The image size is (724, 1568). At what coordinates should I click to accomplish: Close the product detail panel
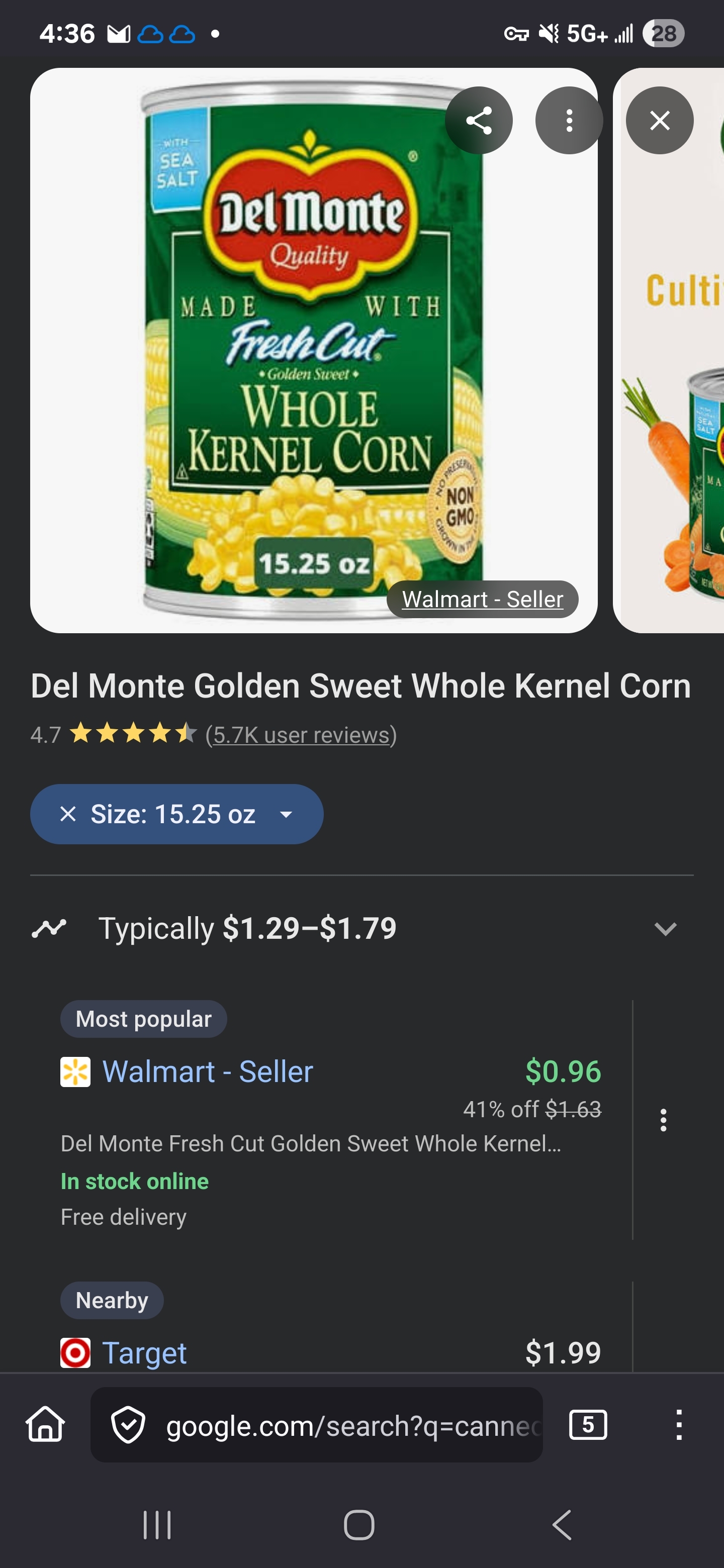point(660,121)
